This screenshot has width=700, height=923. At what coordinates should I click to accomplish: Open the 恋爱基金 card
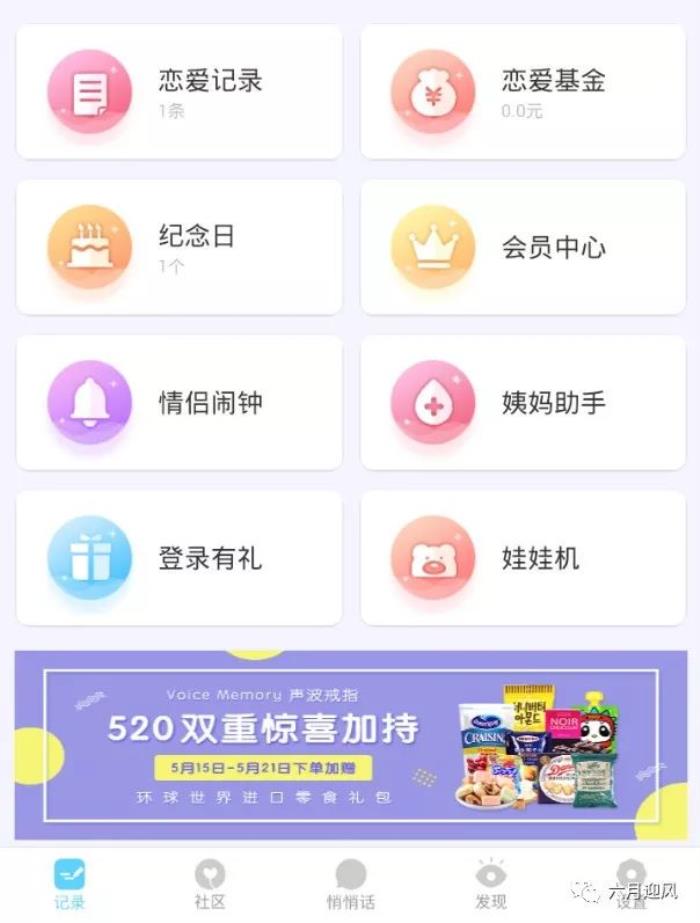[x=523, y=92]
